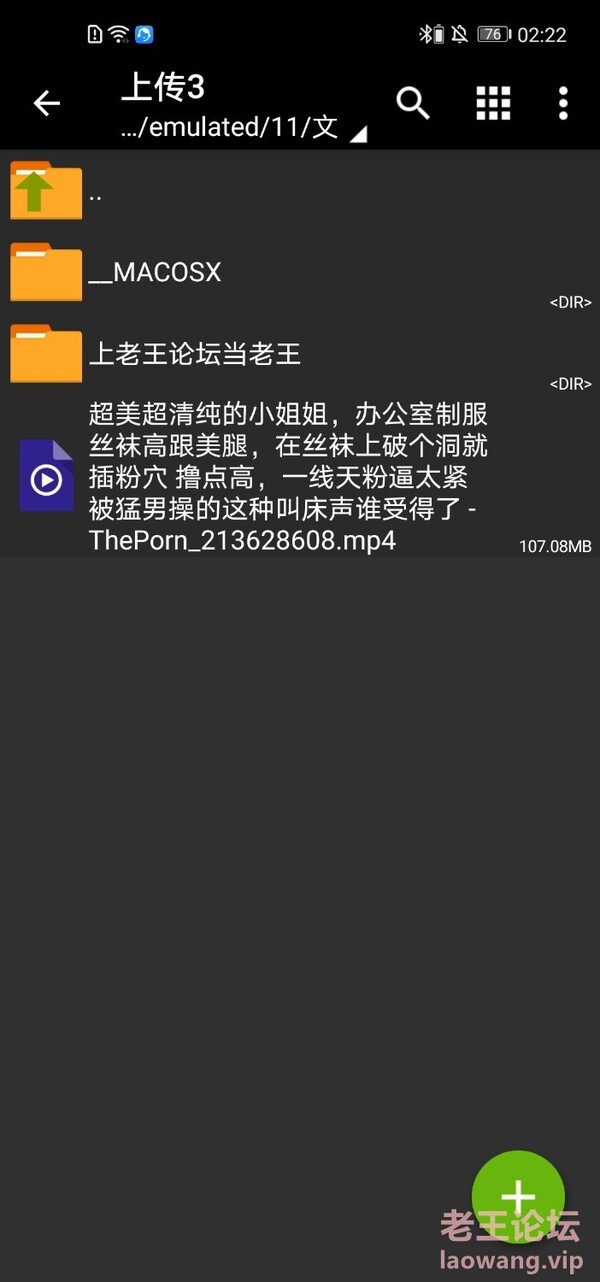Tap the green plus add button
600x1282 pixels.
[x=518, y=1198]
